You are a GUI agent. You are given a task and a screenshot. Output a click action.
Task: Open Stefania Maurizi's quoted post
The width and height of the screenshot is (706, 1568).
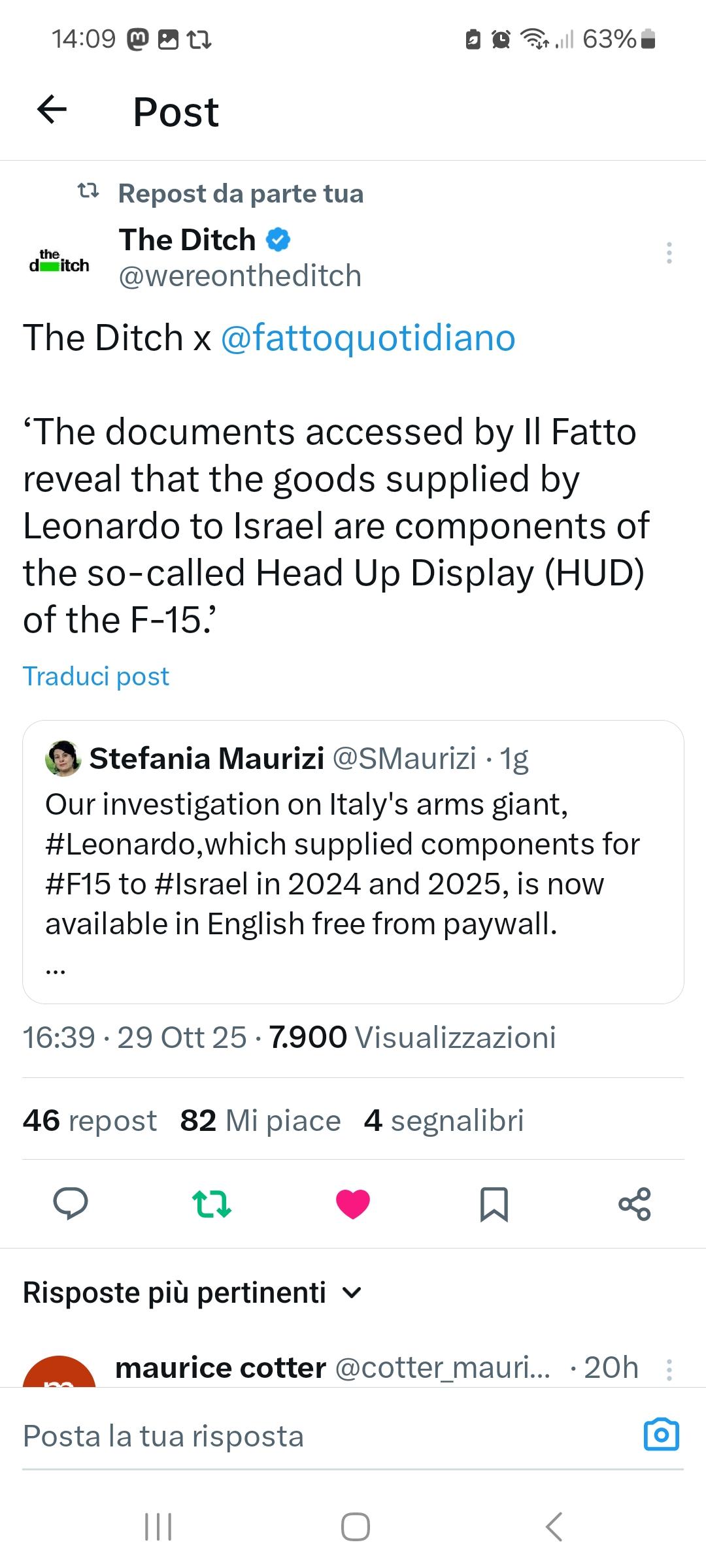tap(353, 861)
